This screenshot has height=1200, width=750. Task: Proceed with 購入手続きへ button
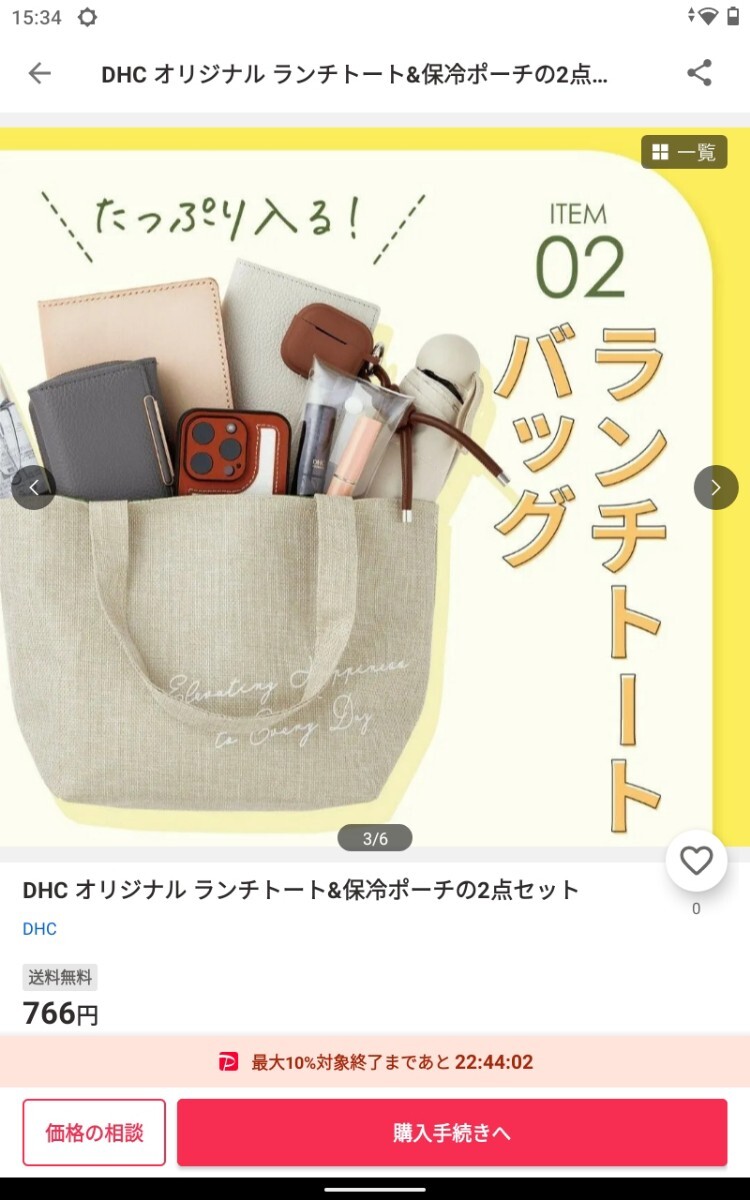coord(452,1133)
